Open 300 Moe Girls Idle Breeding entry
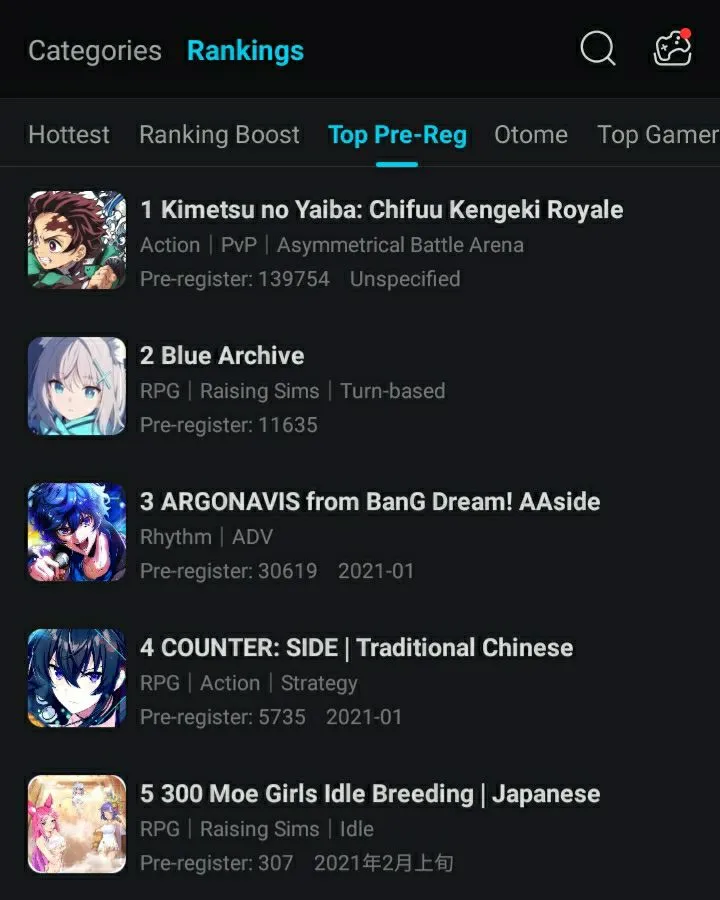This screenshot has height=900, width=720. point(370,794)
